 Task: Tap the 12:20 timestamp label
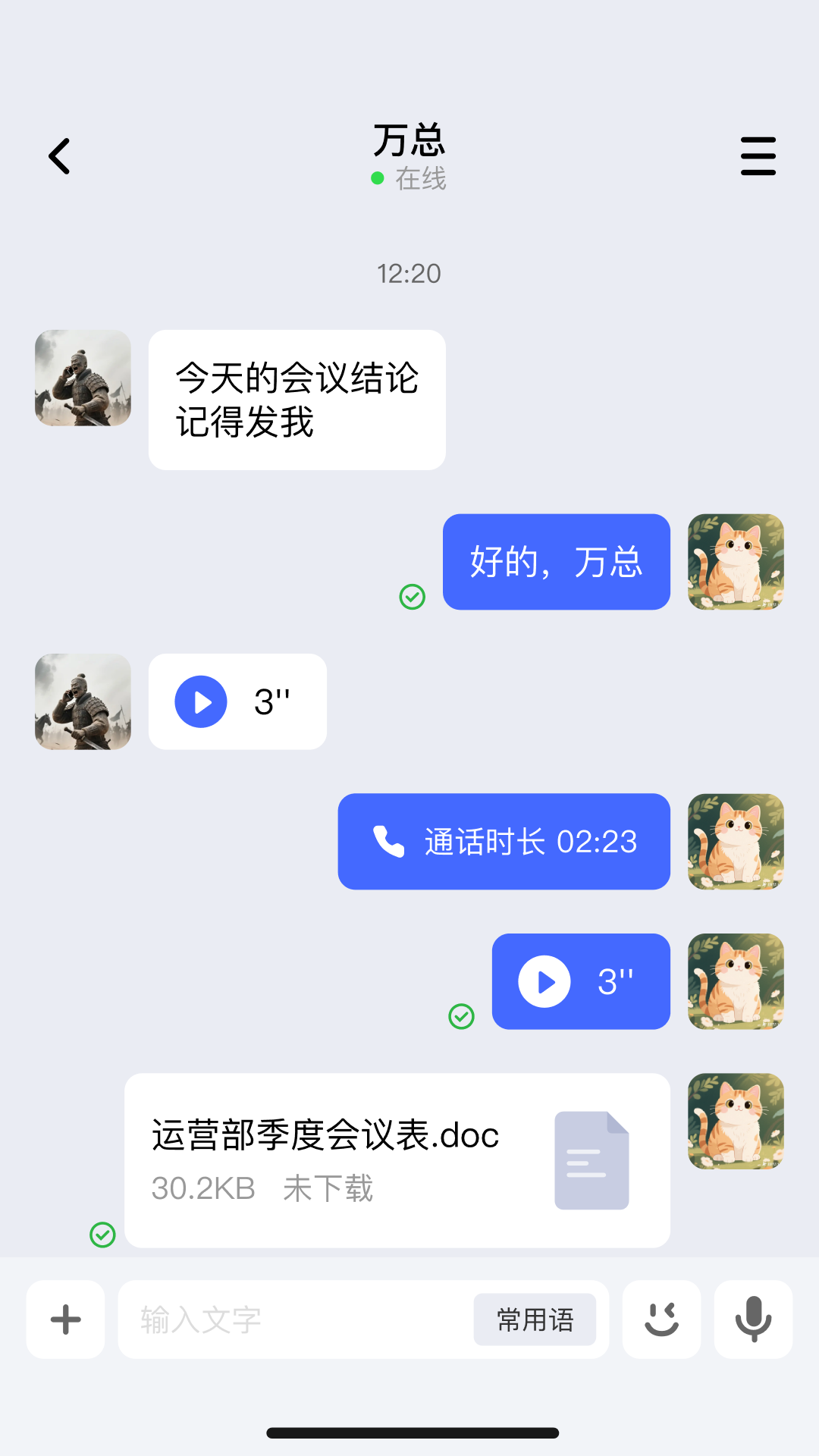point(409,273)
